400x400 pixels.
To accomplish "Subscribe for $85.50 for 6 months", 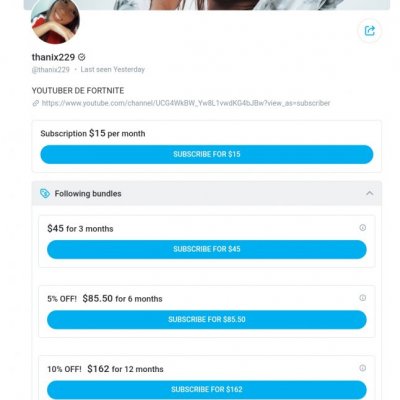I will point(207,320).
